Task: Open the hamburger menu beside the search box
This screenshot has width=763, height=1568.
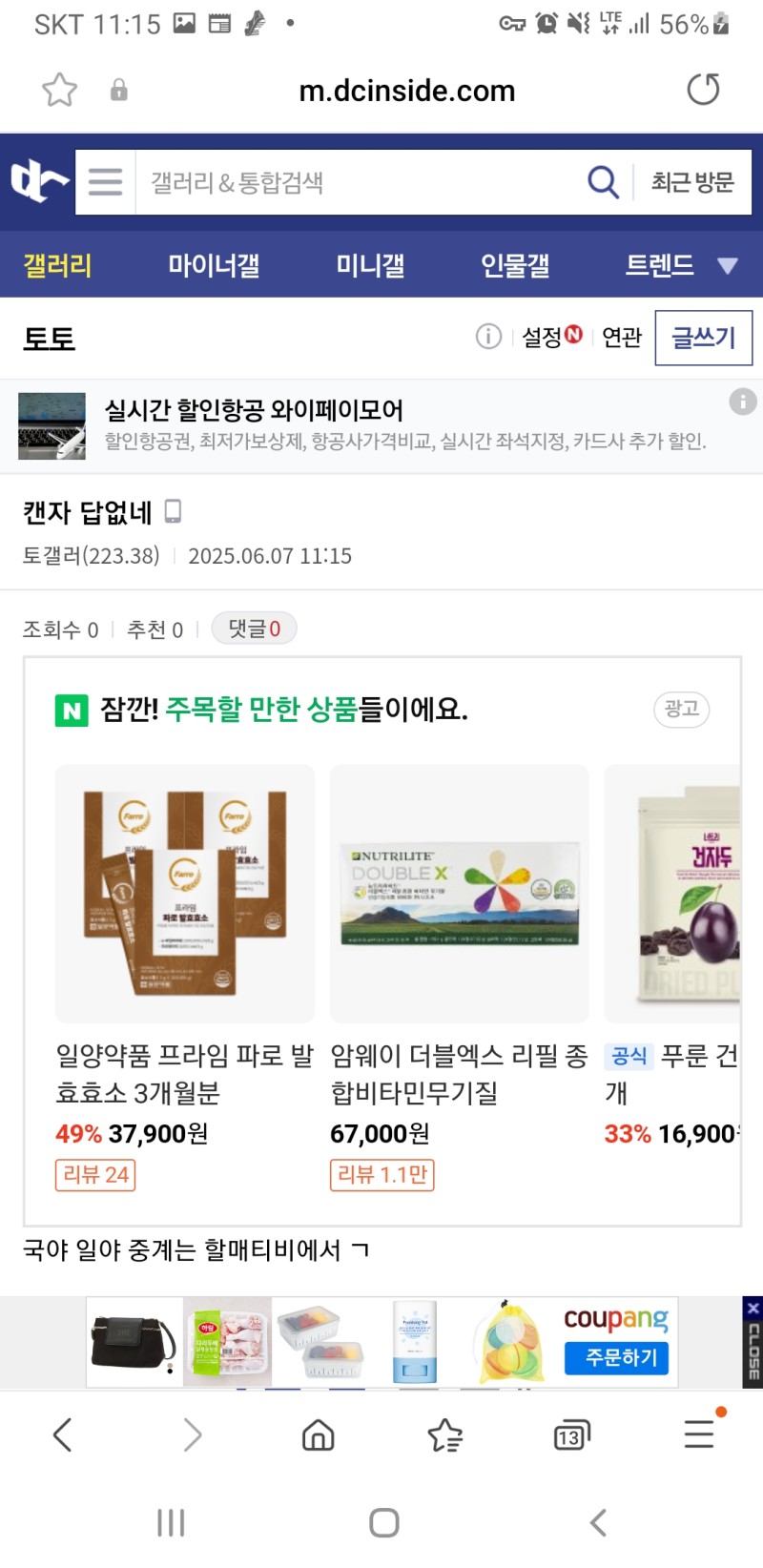Action: (106, 182)
